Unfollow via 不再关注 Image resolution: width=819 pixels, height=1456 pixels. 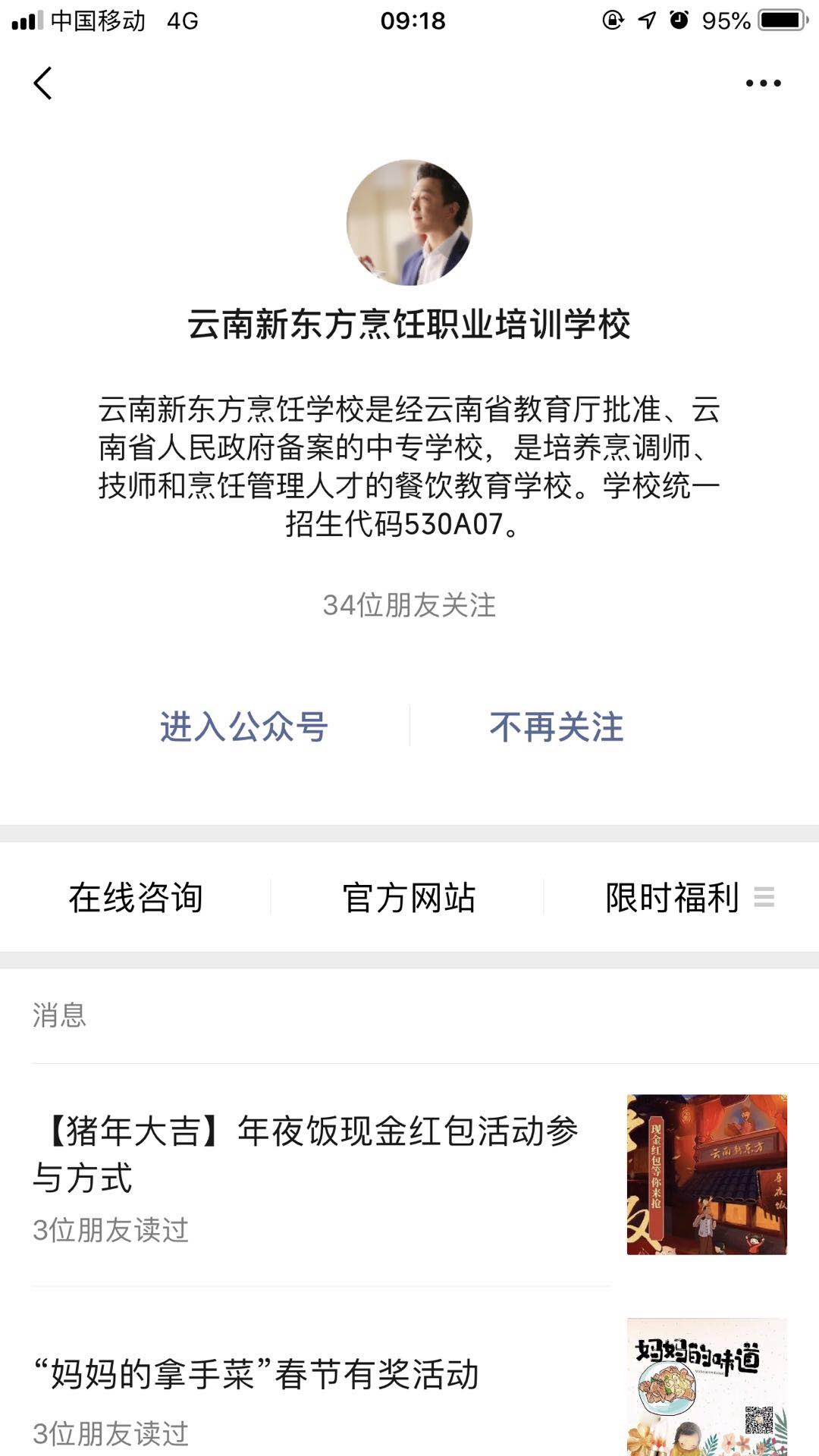(557, 727)
